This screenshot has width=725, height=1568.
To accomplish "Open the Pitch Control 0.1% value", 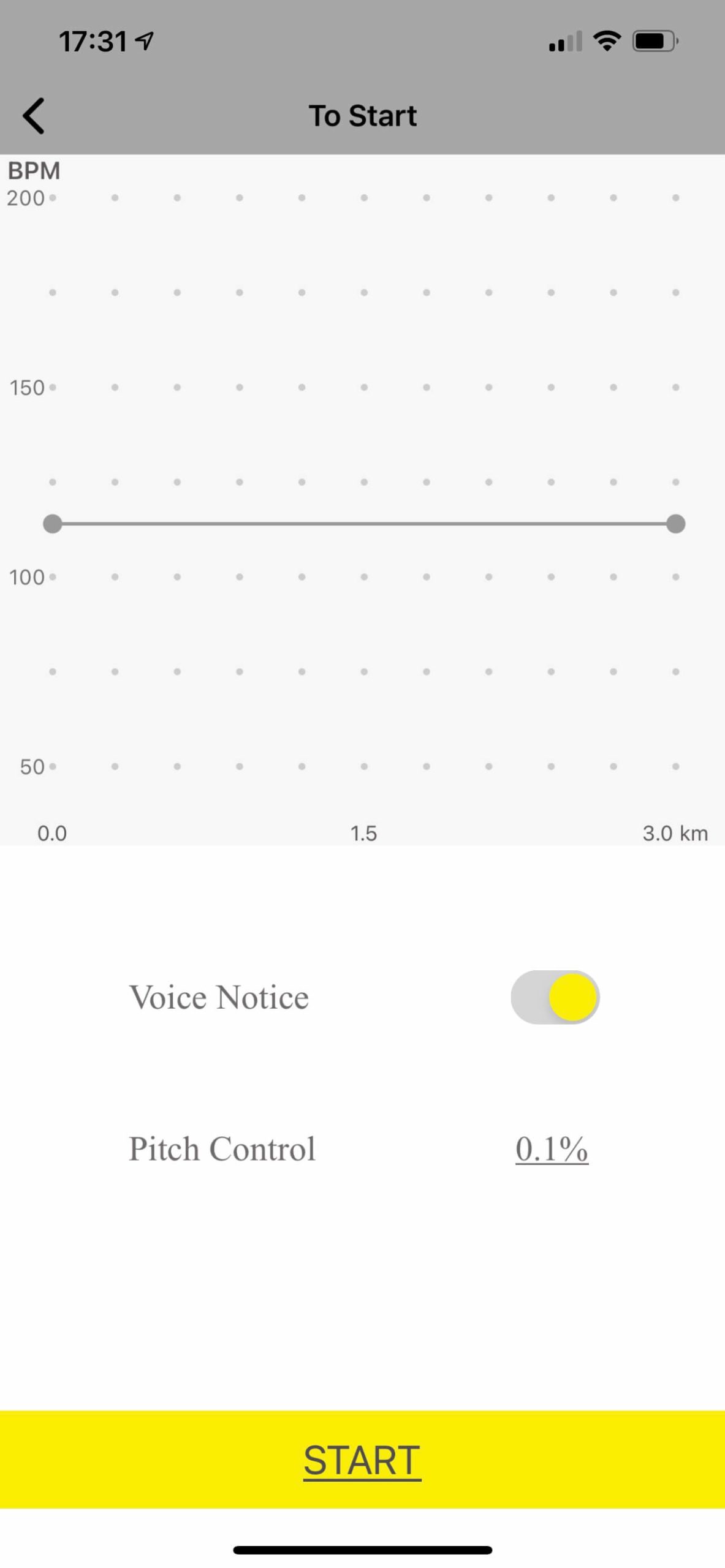I will pos(552,1148).
